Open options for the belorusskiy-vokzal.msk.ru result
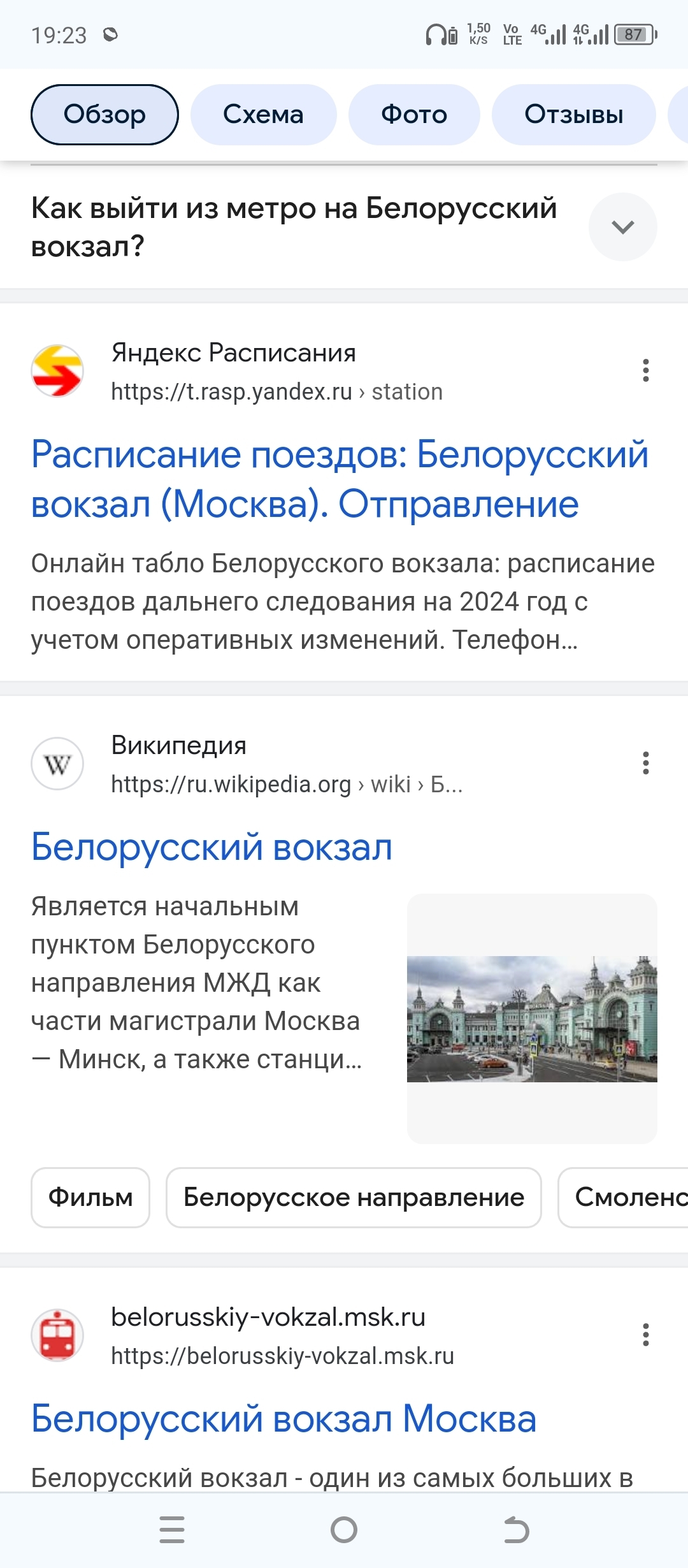This screenshot has width=688, height=1568. tap(645, 1335)
